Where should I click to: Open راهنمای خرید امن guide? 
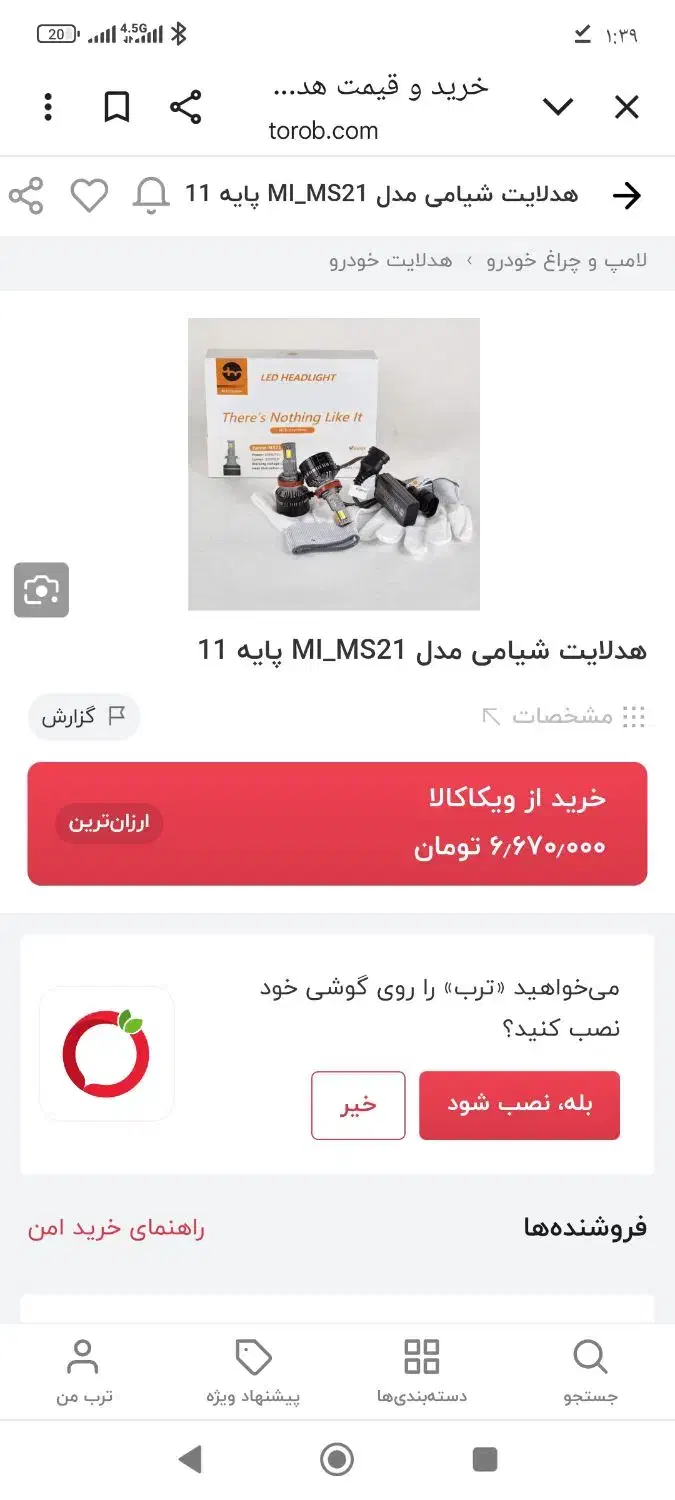click(116, 1228)
